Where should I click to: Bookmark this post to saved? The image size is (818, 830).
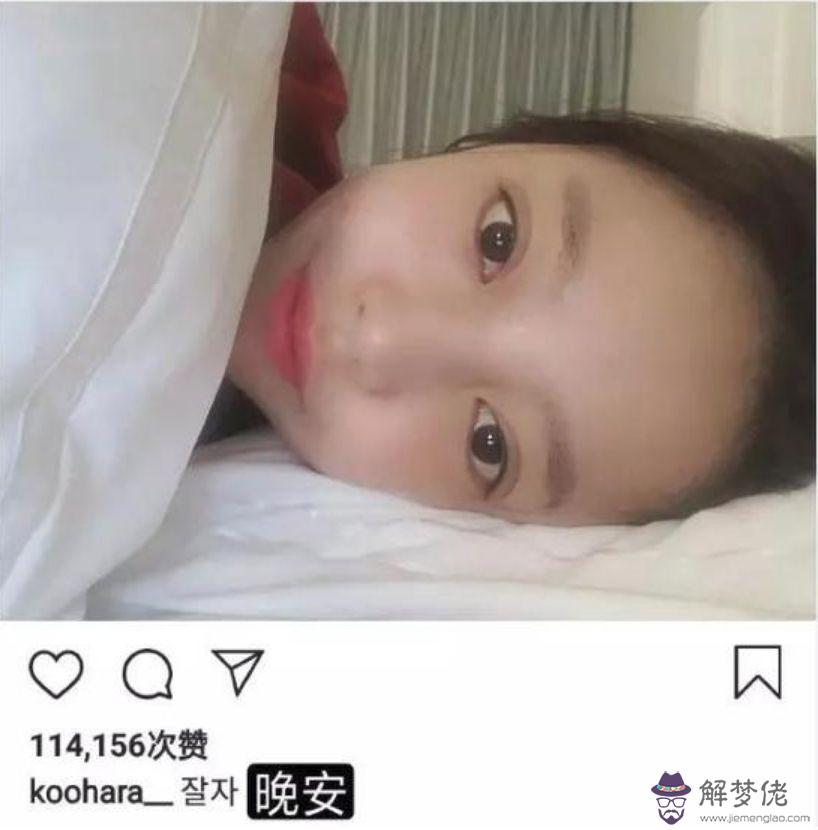click(x=757, y=672)
